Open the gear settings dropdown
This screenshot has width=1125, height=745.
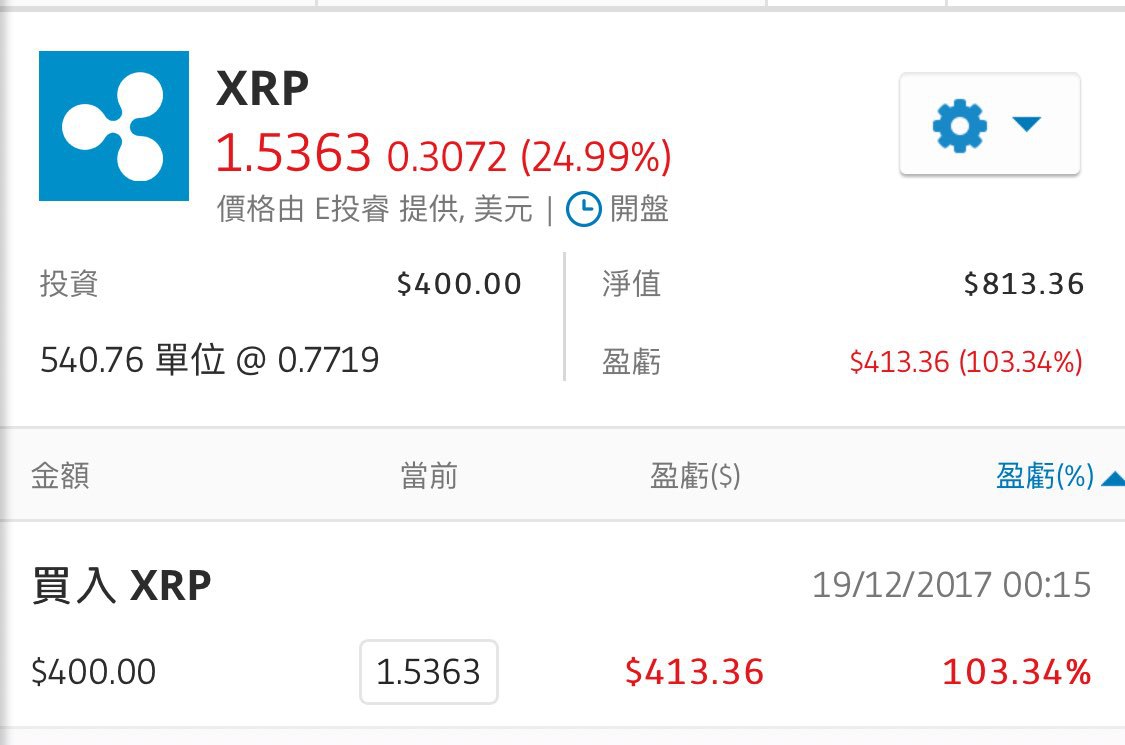(989, 124)
